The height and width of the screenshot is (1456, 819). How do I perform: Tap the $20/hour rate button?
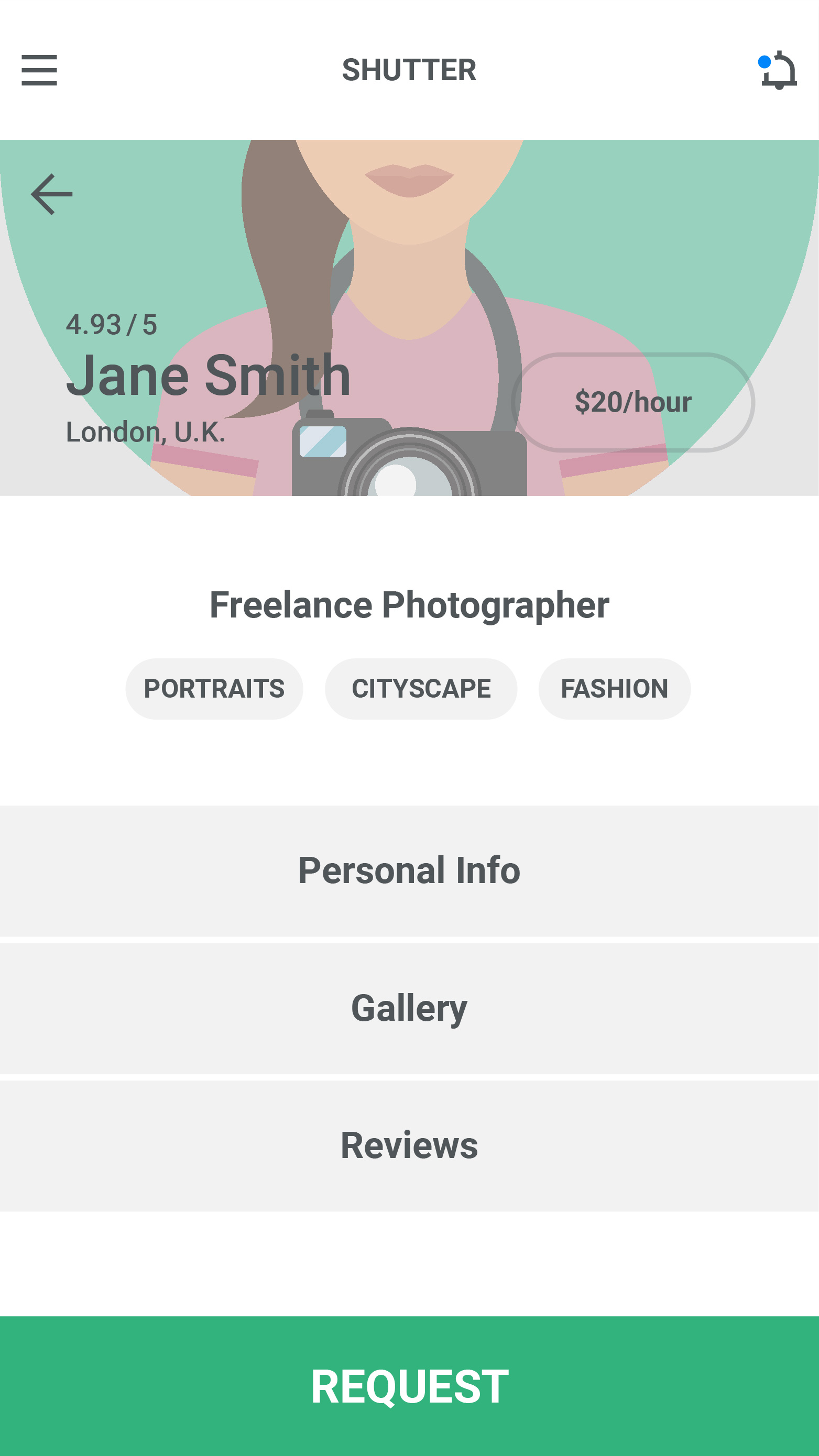[x=633, y=402]
